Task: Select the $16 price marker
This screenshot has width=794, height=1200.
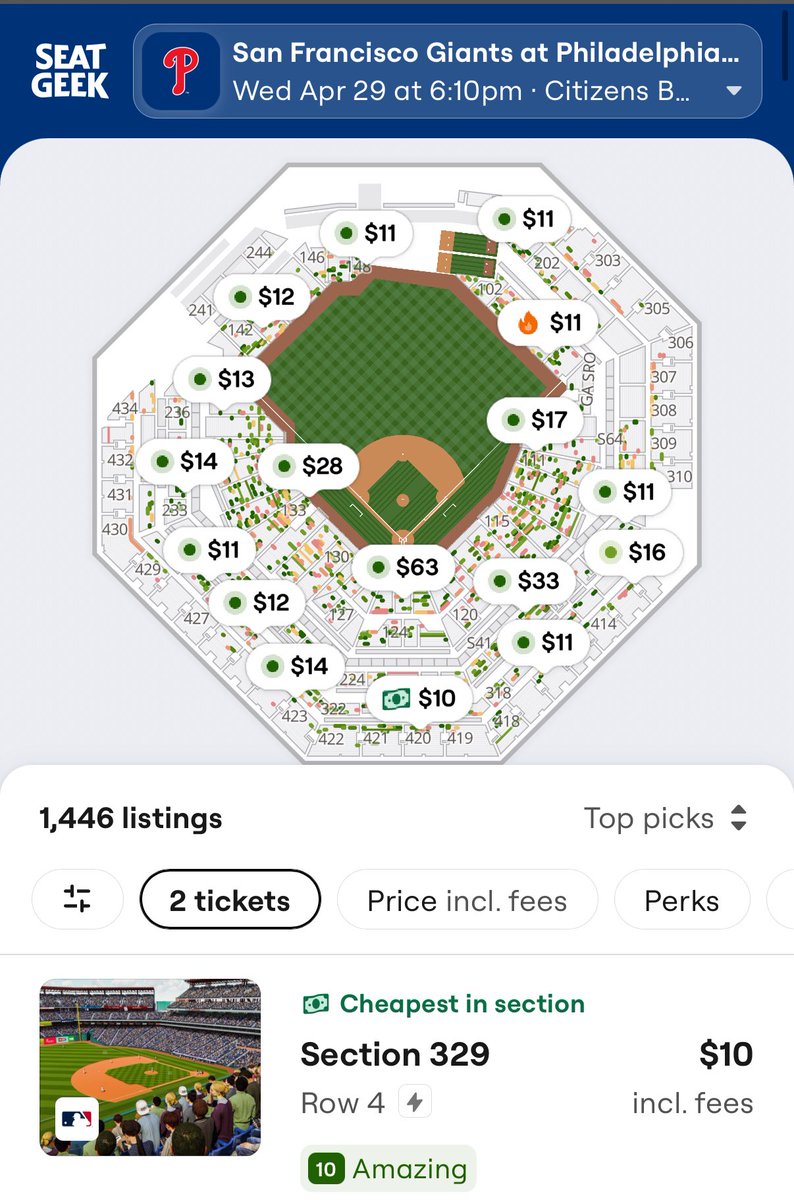Action: 632,552
